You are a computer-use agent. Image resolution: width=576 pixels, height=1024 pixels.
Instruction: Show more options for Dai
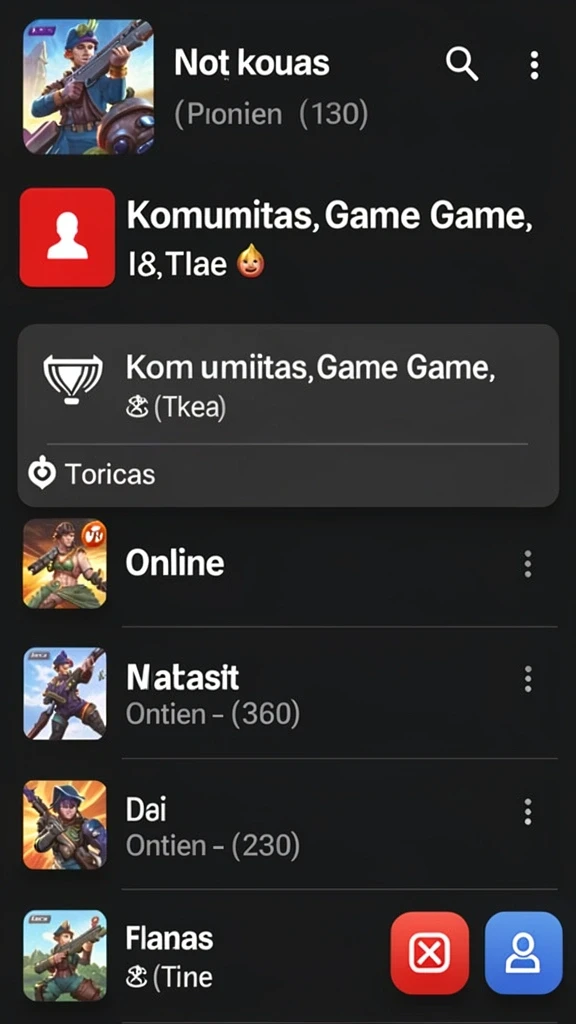(x=528, y=812)
